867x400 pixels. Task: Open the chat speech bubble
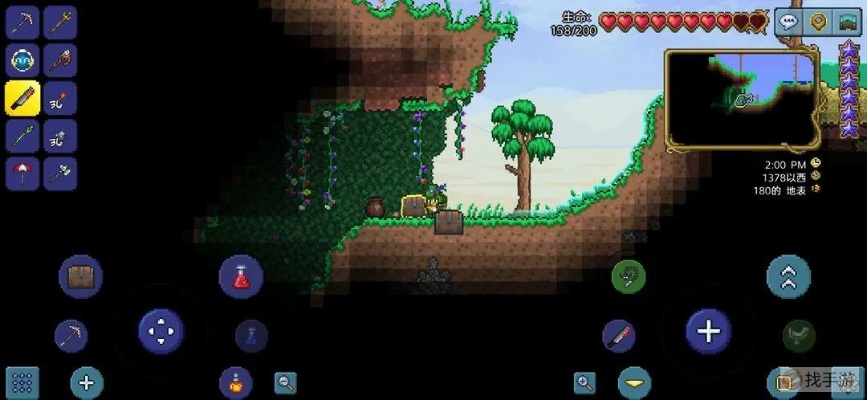click(789, 21)
